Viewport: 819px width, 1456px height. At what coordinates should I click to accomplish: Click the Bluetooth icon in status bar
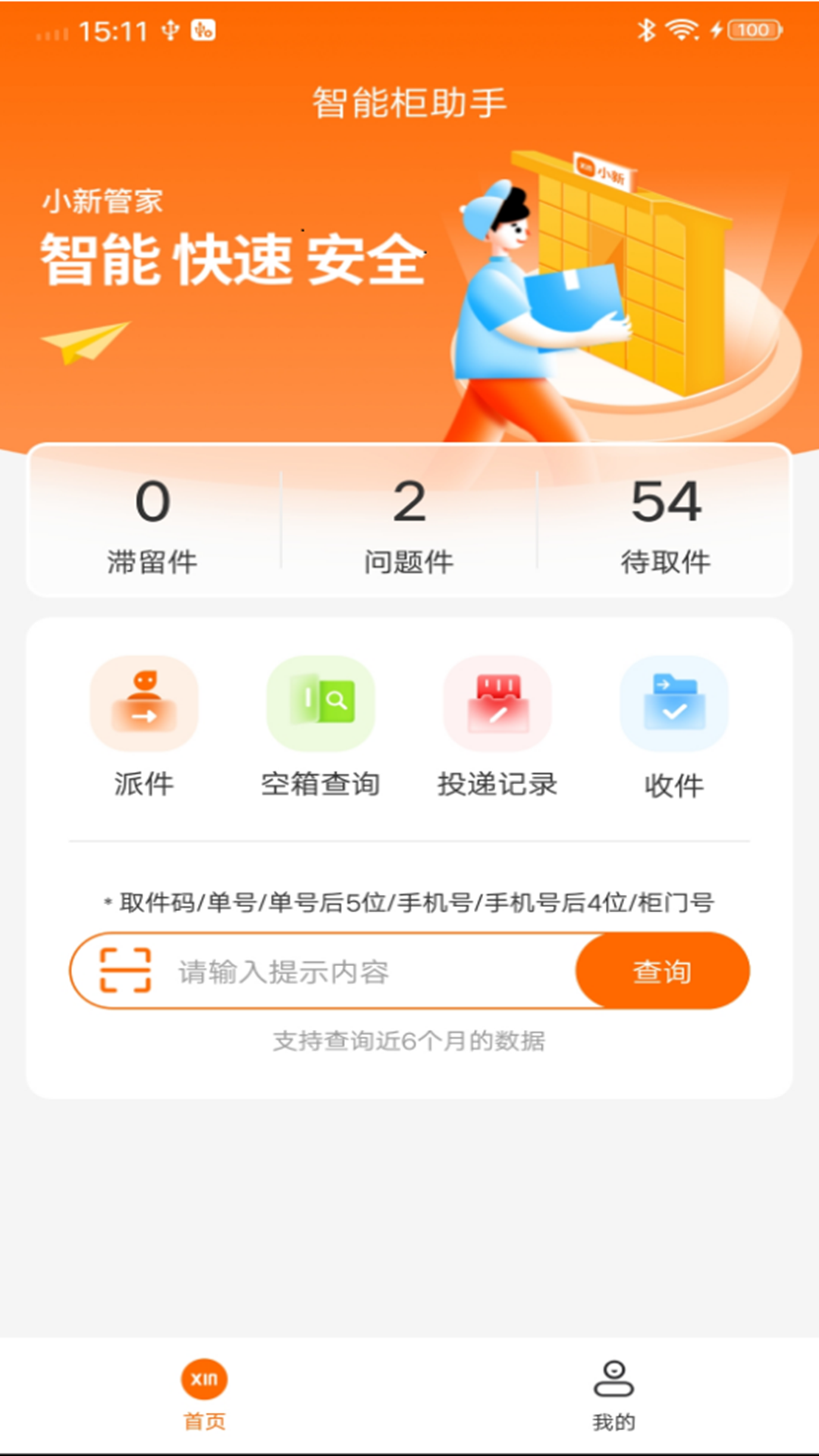pos(647,29)
